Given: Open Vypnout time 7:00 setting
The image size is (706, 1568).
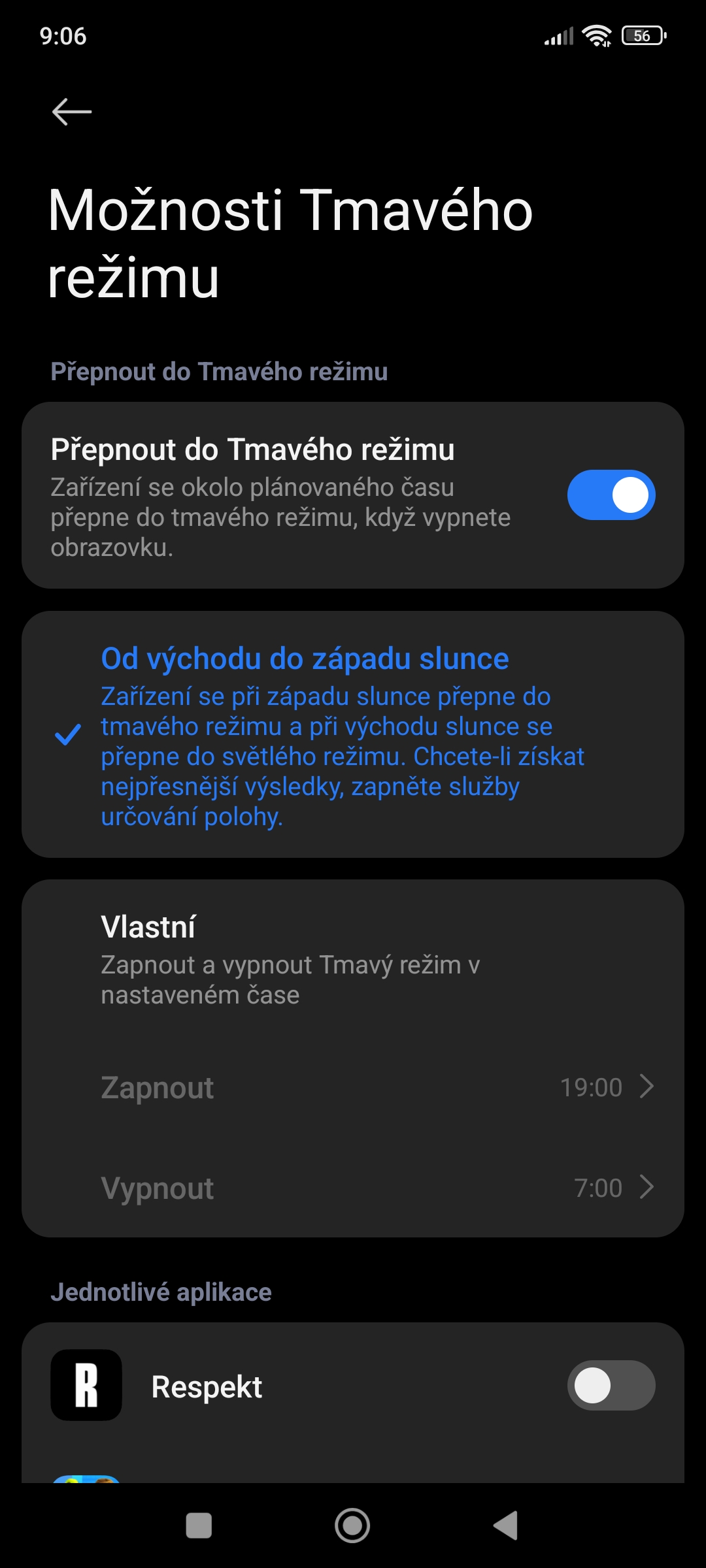Looking at the screenshot, I should [x=353, y=1188].
